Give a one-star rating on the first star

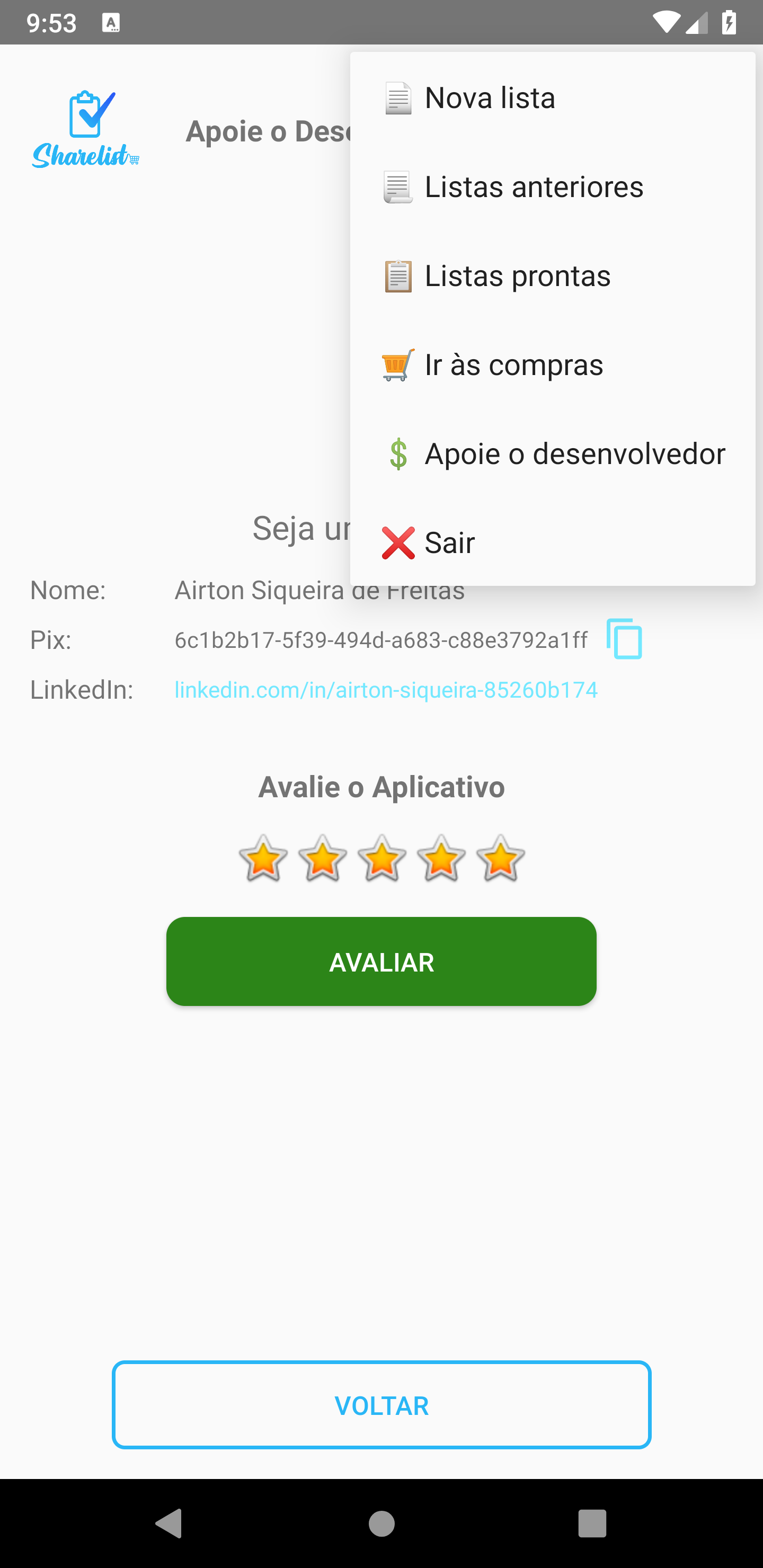pyautogui.click(x=263, y=858)
